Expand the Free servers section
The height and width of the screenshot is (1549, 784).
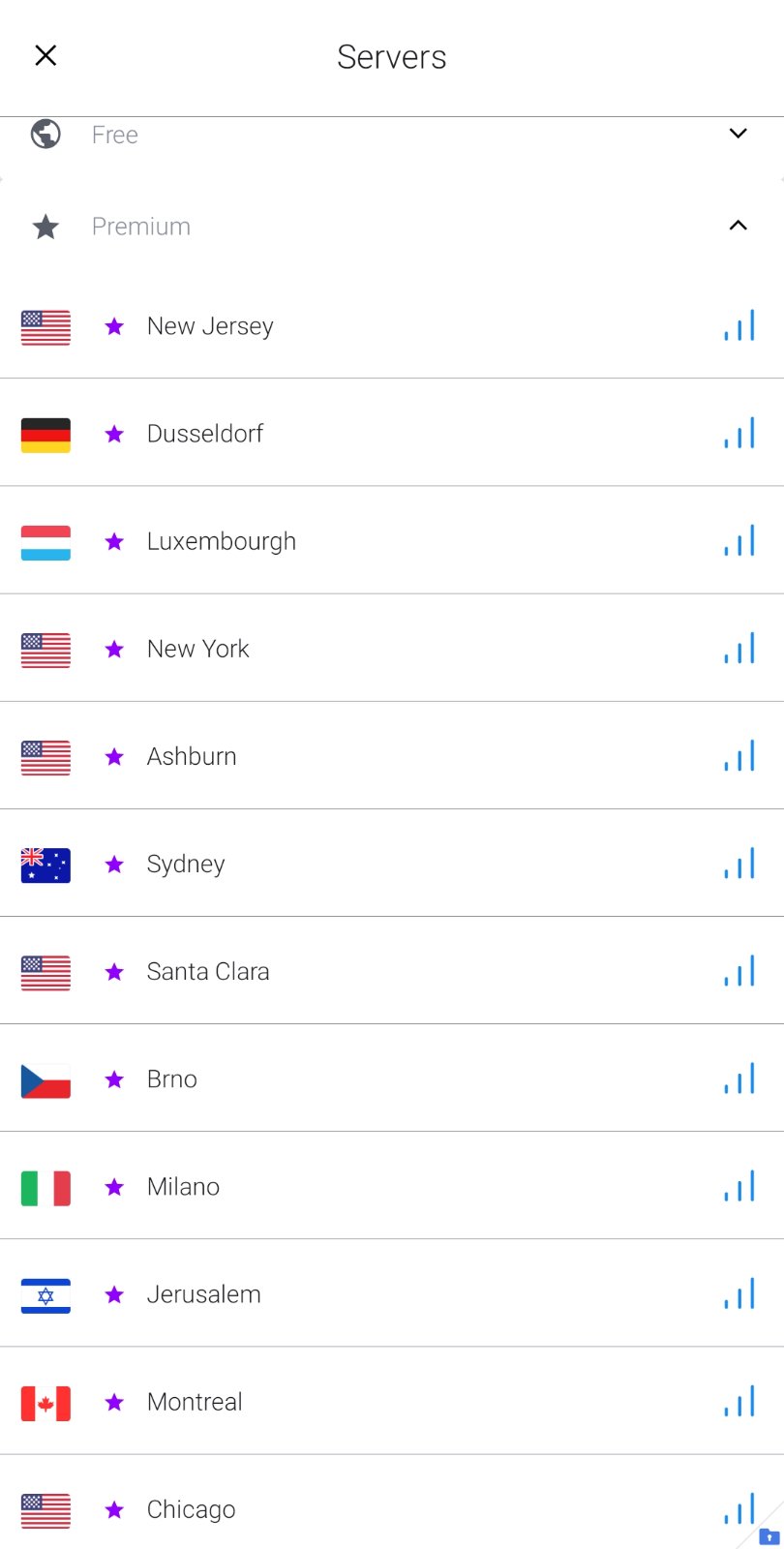737,134
